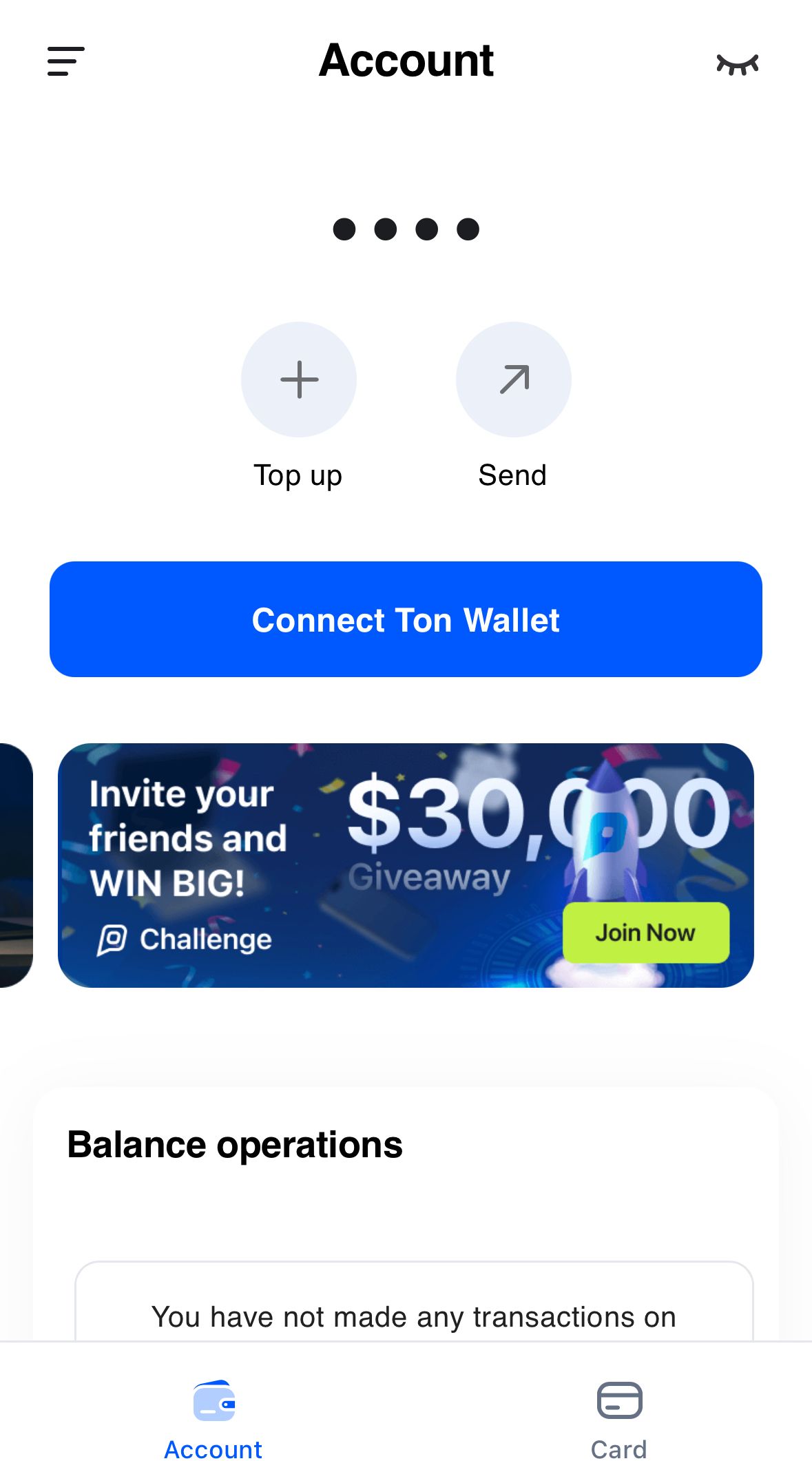Screen dimensions: 812x1461
Task: Click the empty transactions message card
Action: coord(412,1316)
